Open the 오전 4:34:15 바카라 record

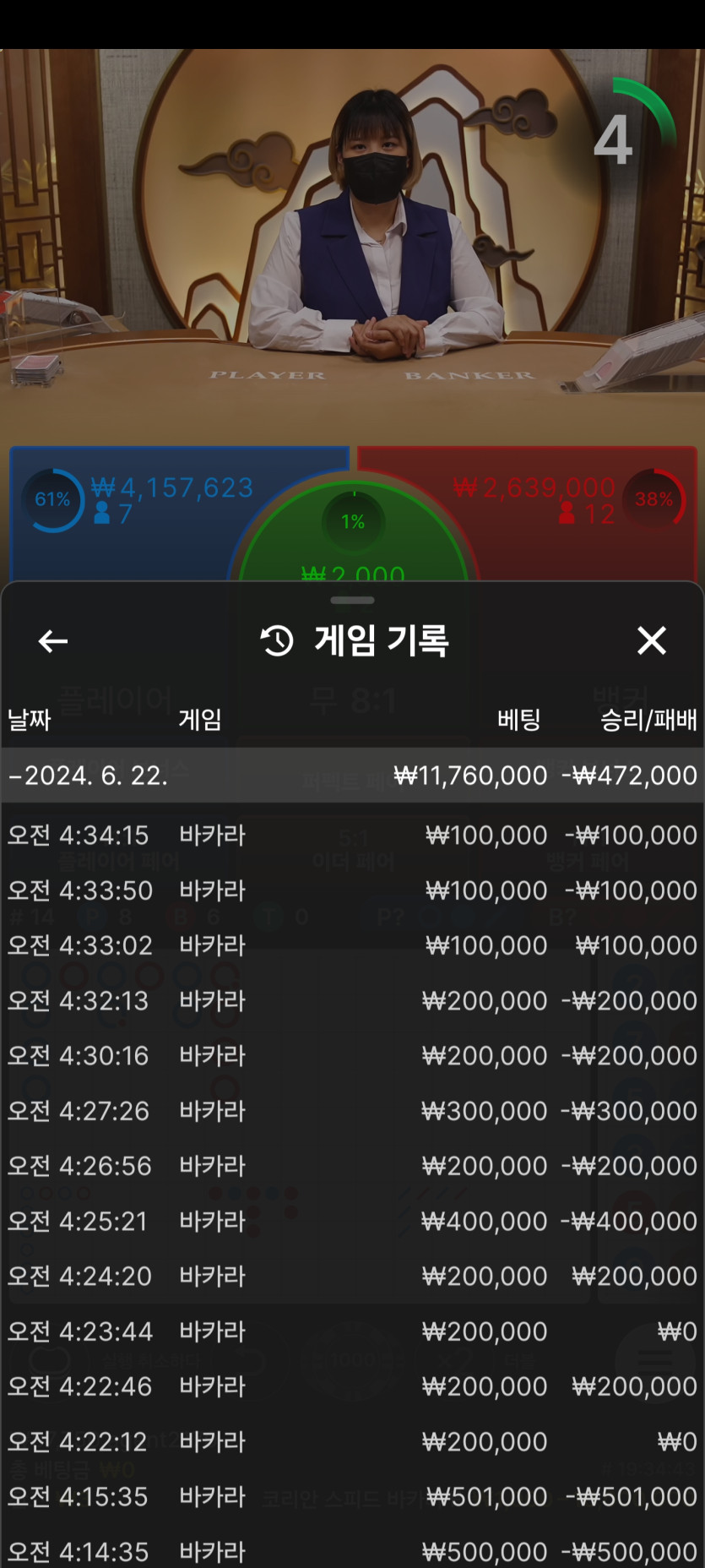(352, 836)
